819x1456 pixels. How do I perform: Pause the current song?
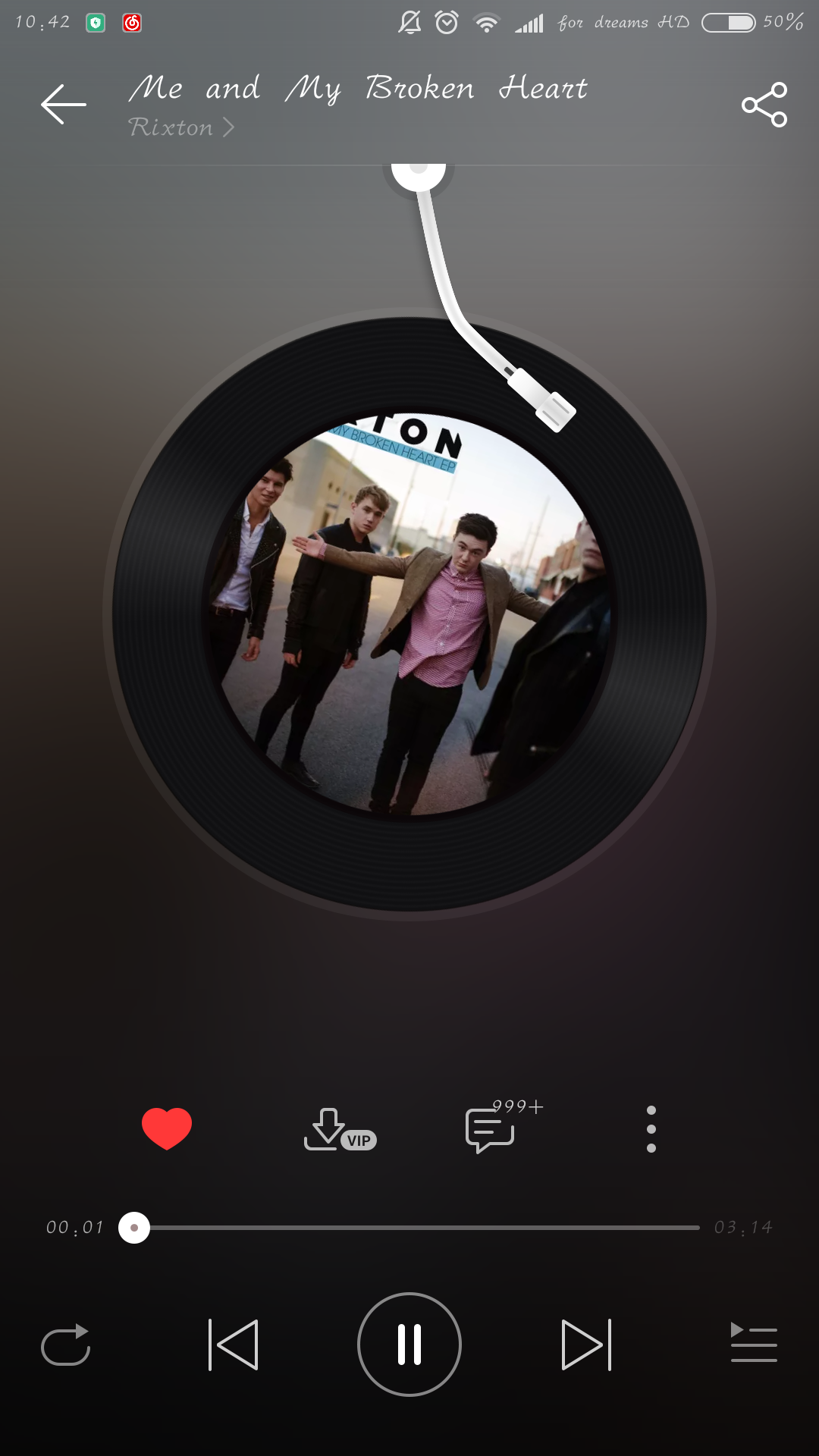point(409,1345)
